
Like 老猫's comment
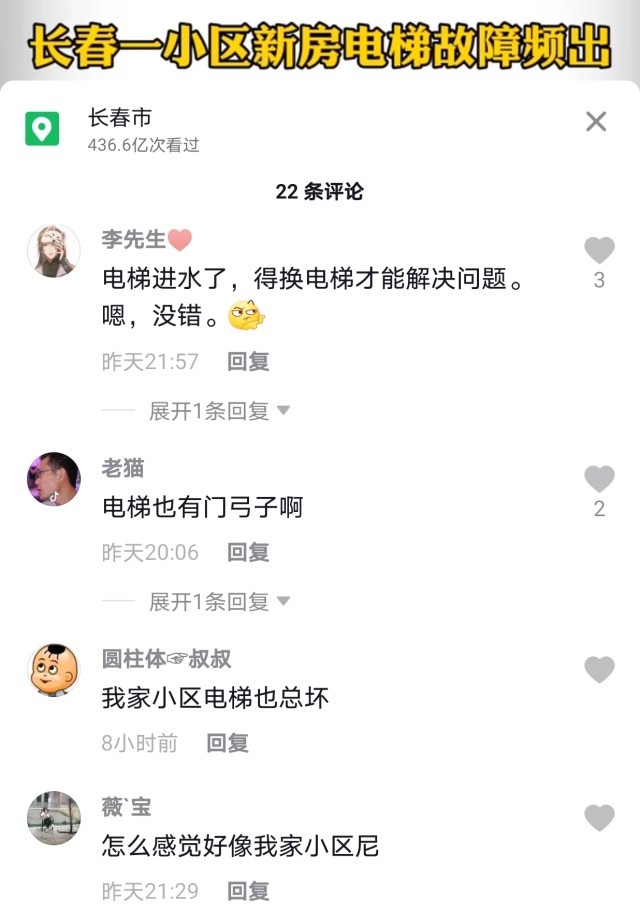(599, 479)
